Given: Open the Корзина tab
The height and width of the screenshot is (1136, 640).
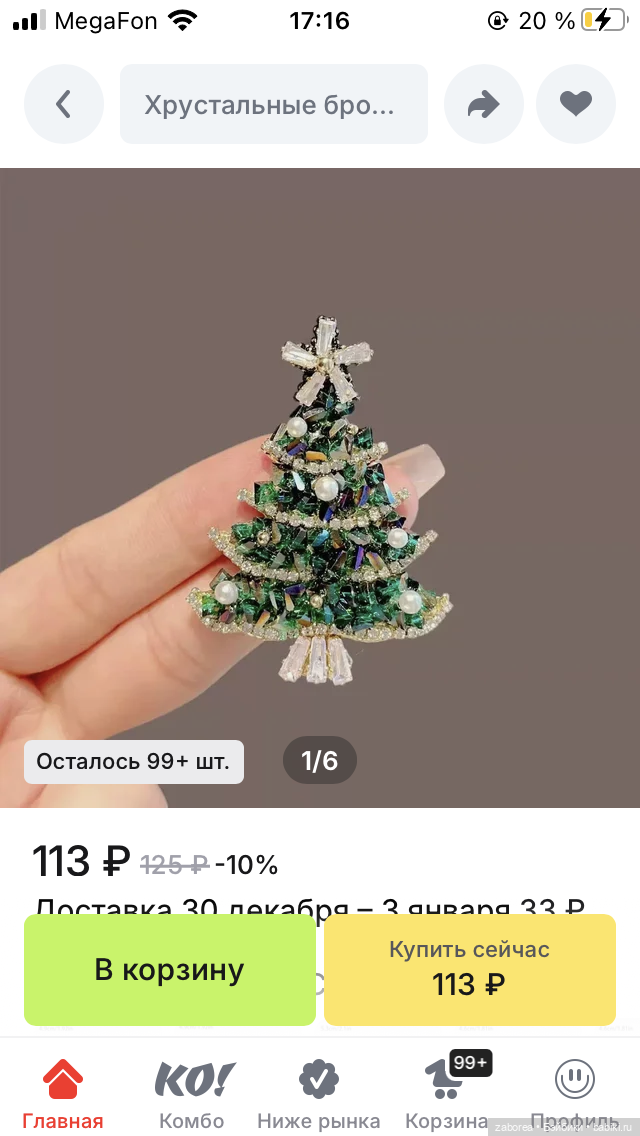Looking at the screenshot, I should click(447, 1092).
